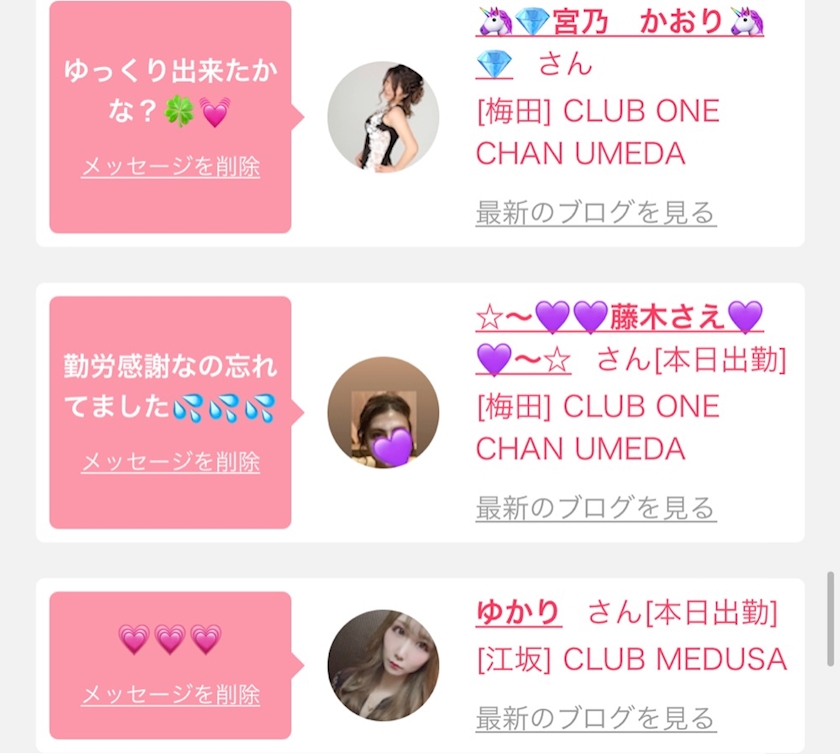Tap 藤木さえ's profile picture
The image size is (840, 754).
point(383,411)
